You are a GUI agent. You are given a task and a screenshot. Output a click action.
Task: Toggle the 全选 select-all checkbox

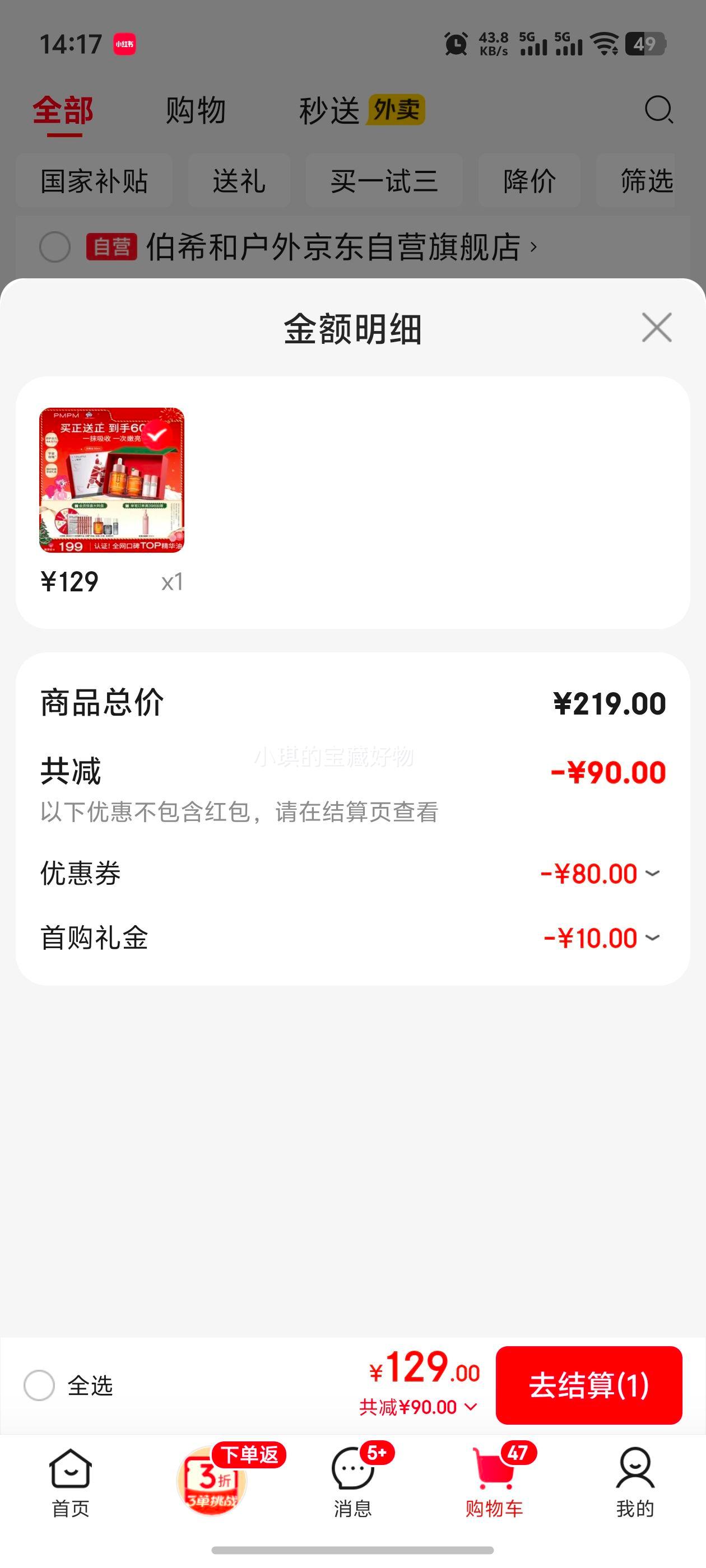(x=40, y=1385)
